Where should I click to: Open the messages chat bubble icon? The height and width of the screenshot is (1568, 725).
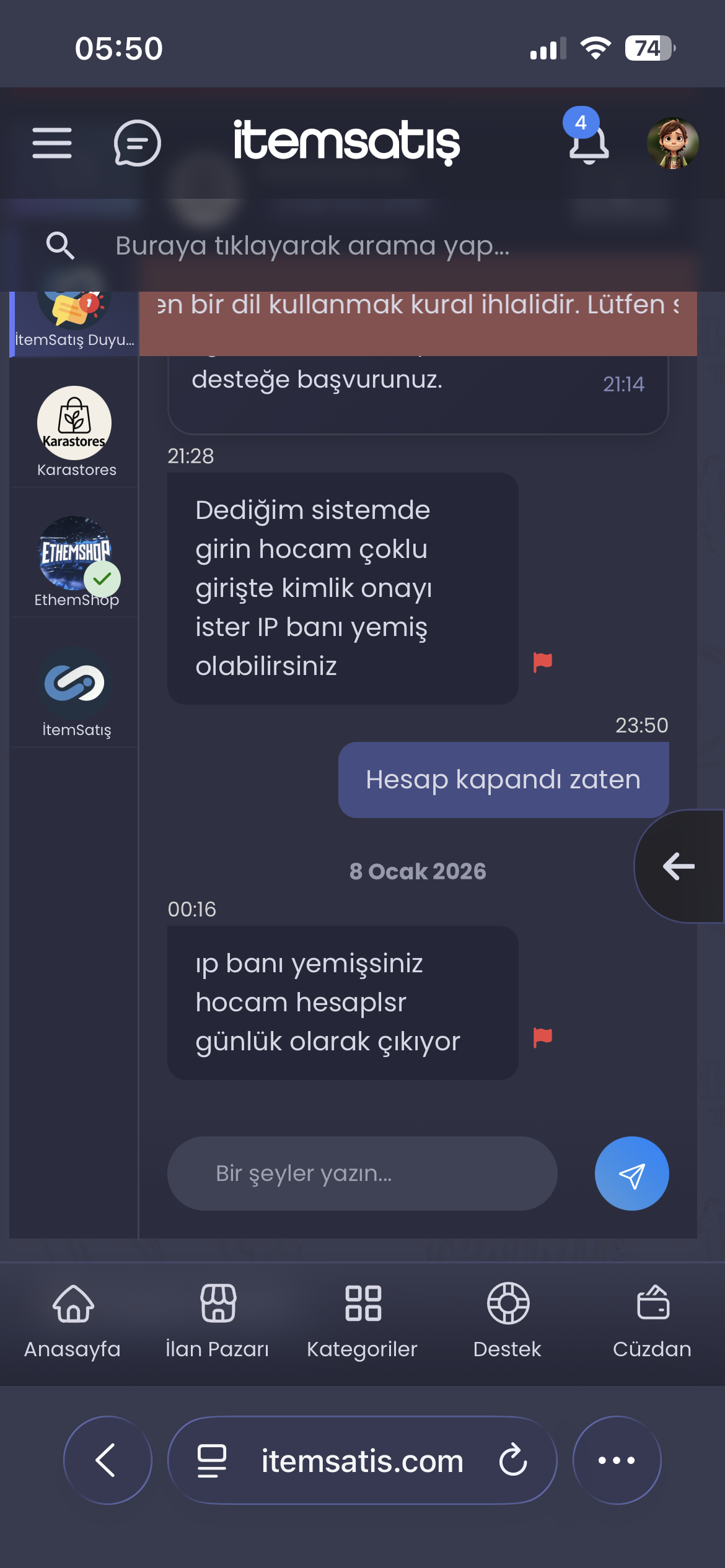138,143
